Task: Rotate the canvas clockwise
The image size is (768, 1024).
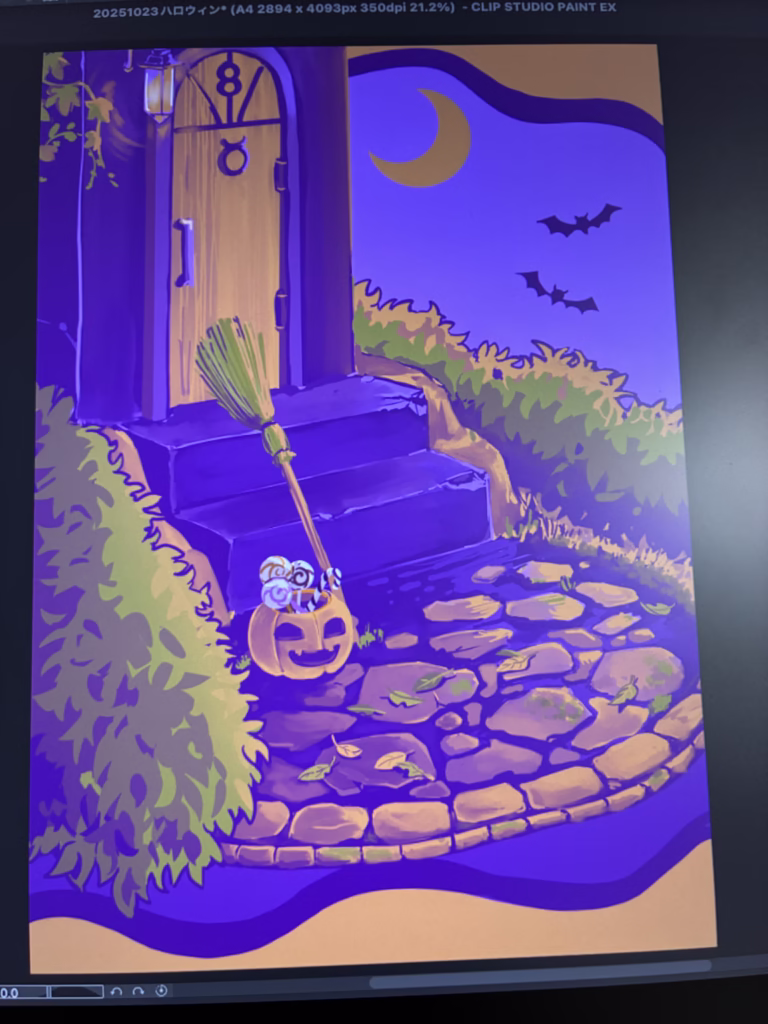Action: coord(138,992)
